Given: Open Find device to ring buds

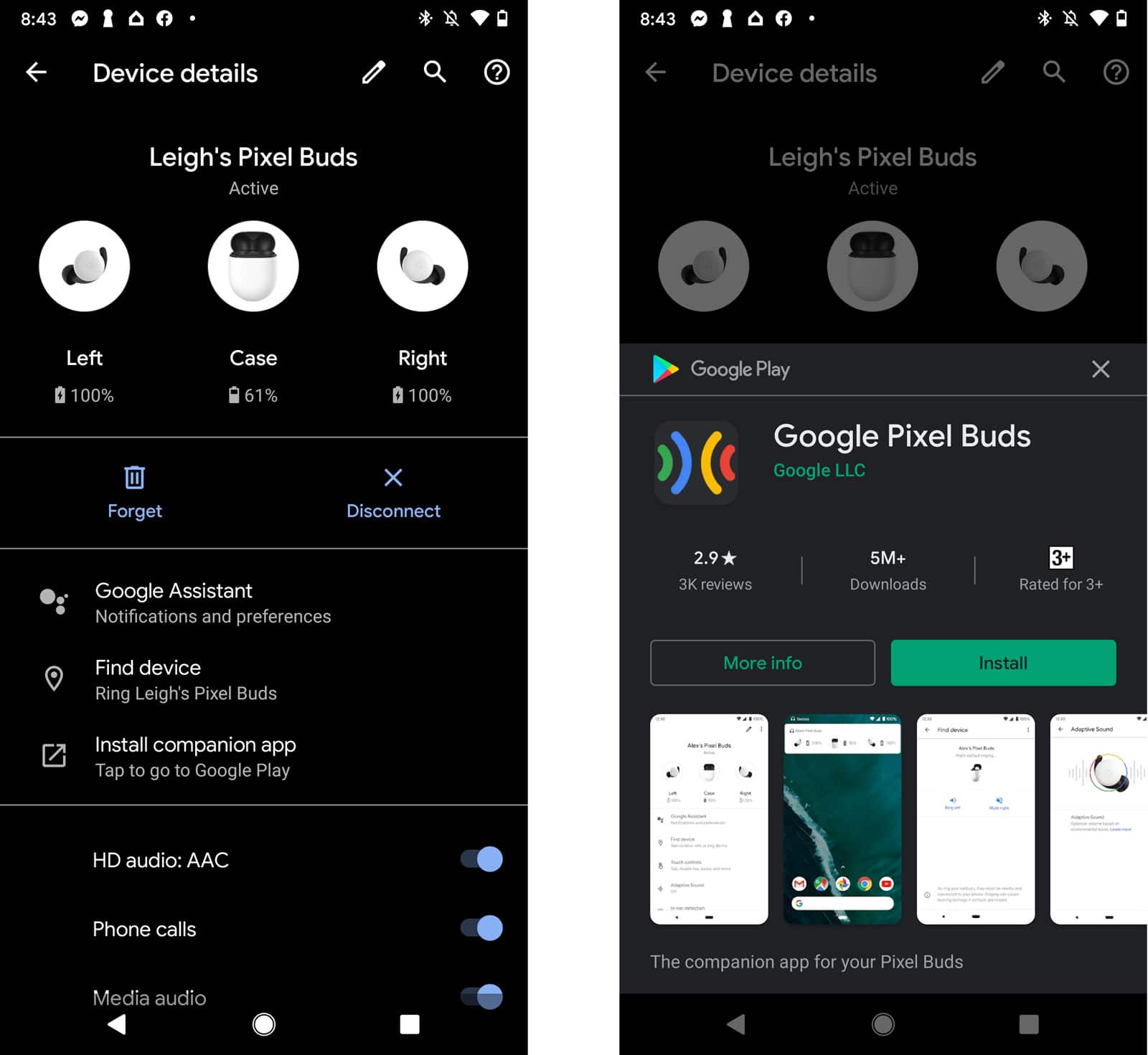Looking at the screenshot, I should coord(186,679).
